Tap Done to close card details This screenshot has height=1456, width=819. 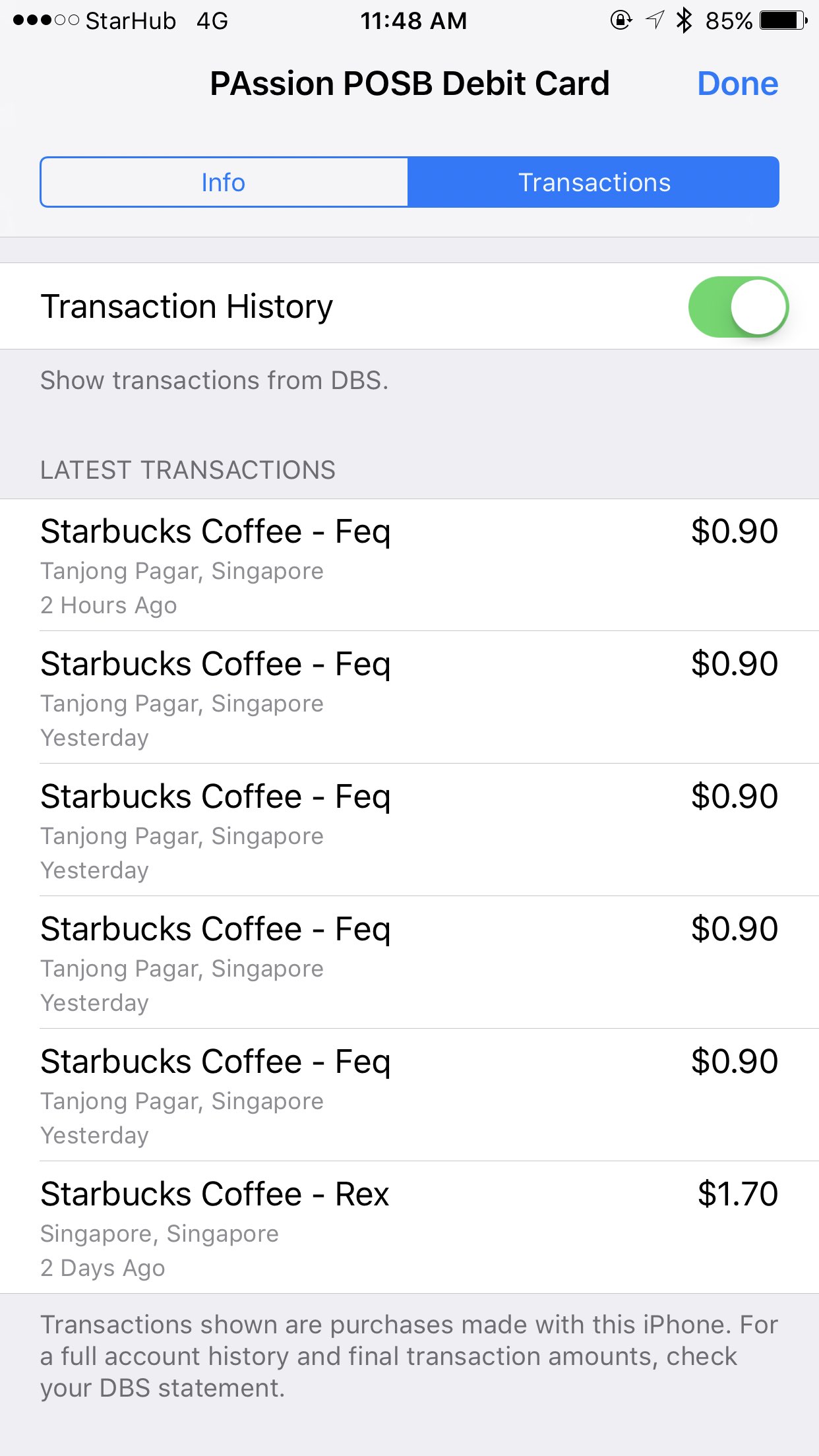tap(737, 84)
